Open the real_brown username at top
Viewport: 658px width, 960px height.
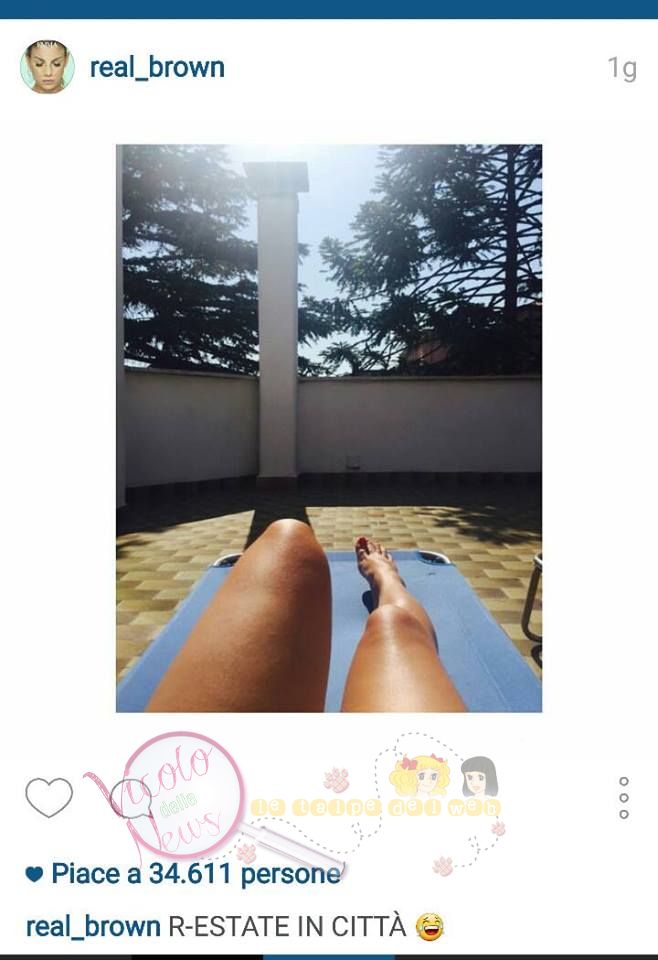(157, 67)
